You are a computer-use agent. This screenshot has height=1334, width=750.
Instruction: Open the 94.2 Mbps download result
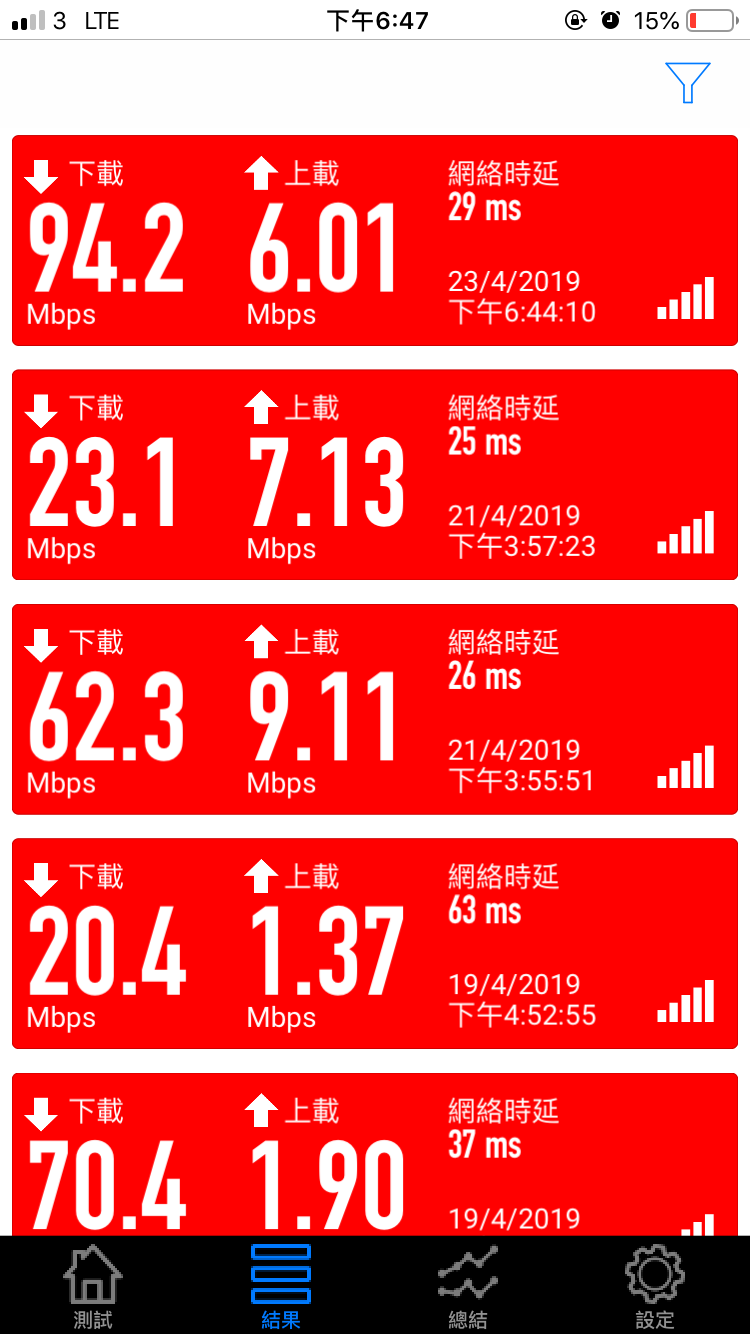[x=375, y=241]
